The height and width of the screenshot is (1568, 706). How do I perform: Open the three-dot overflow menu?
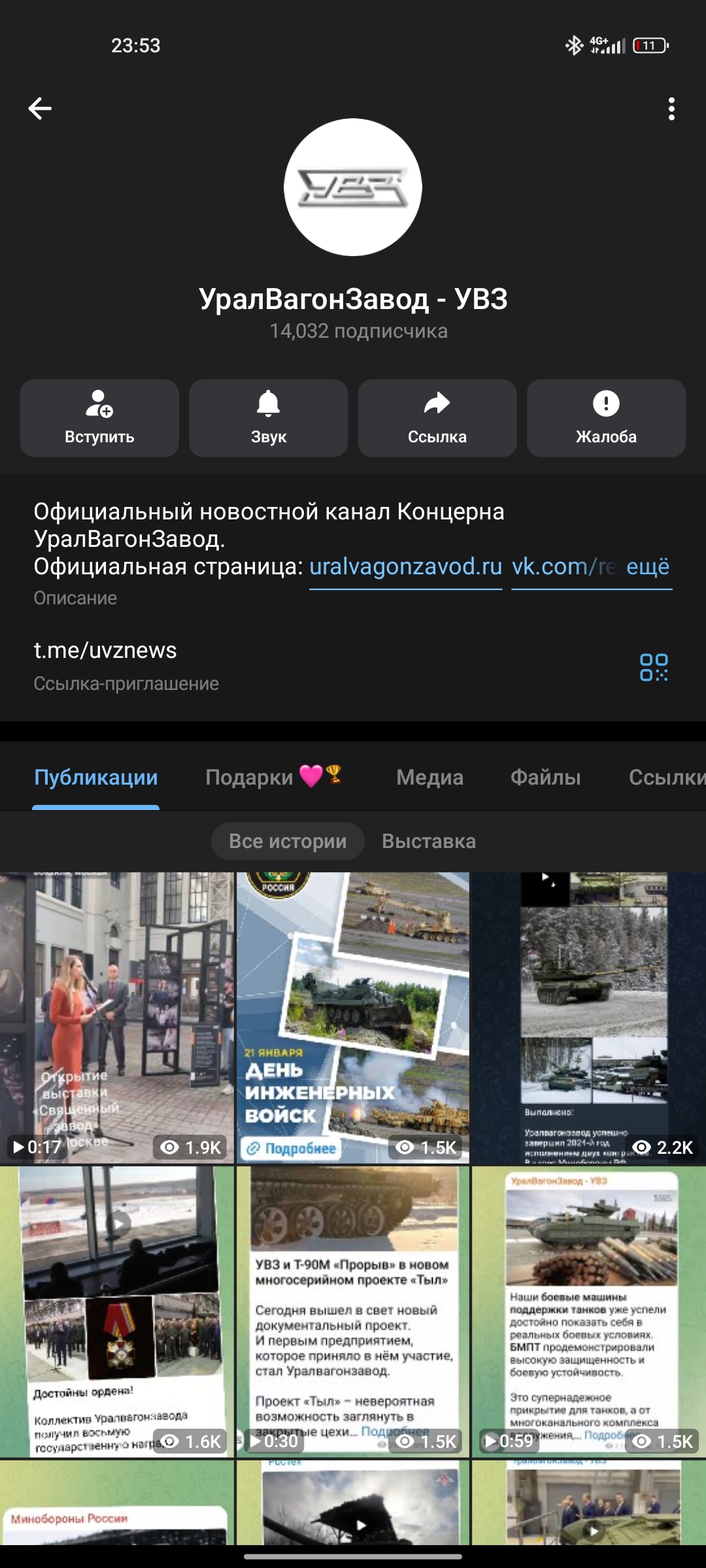pos(671,109)
